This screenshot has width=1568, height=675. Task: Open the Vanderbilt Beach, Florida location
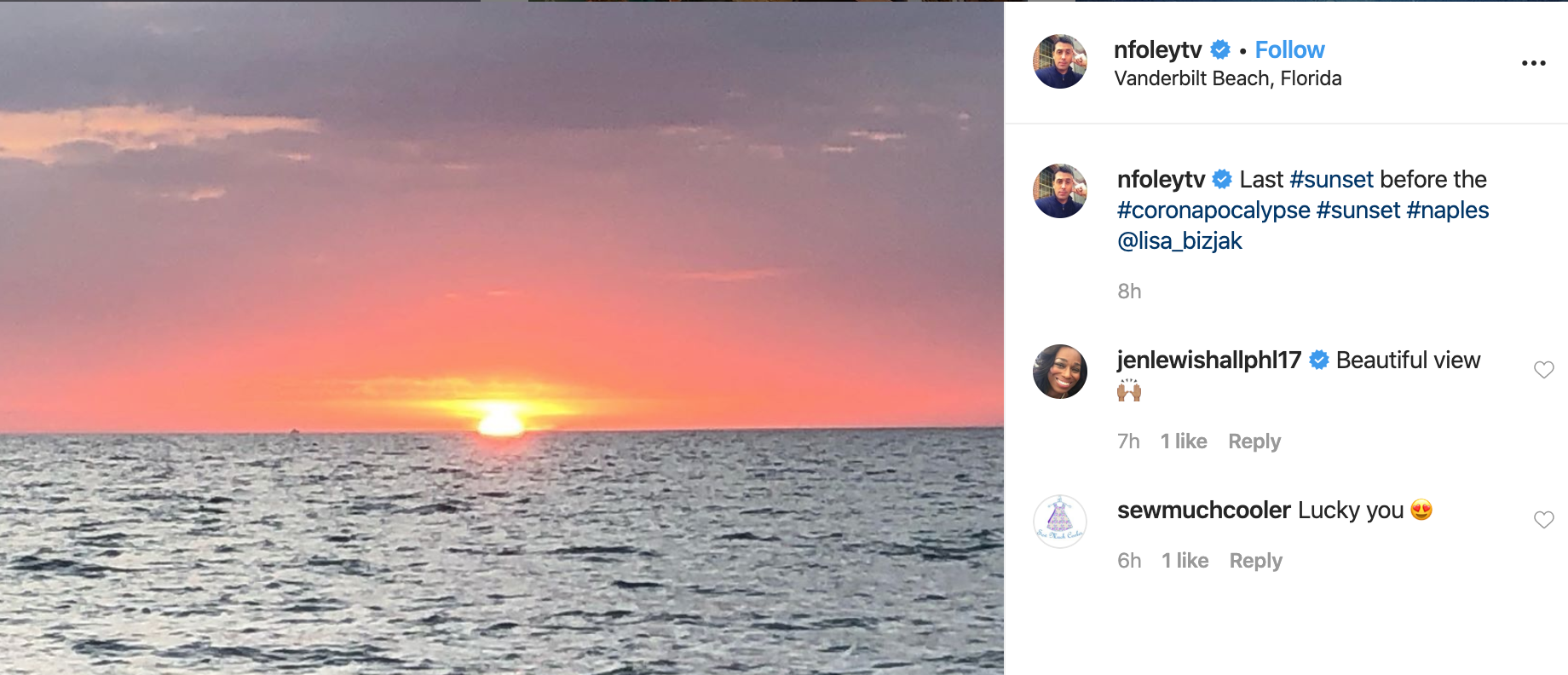point(1227,78)
